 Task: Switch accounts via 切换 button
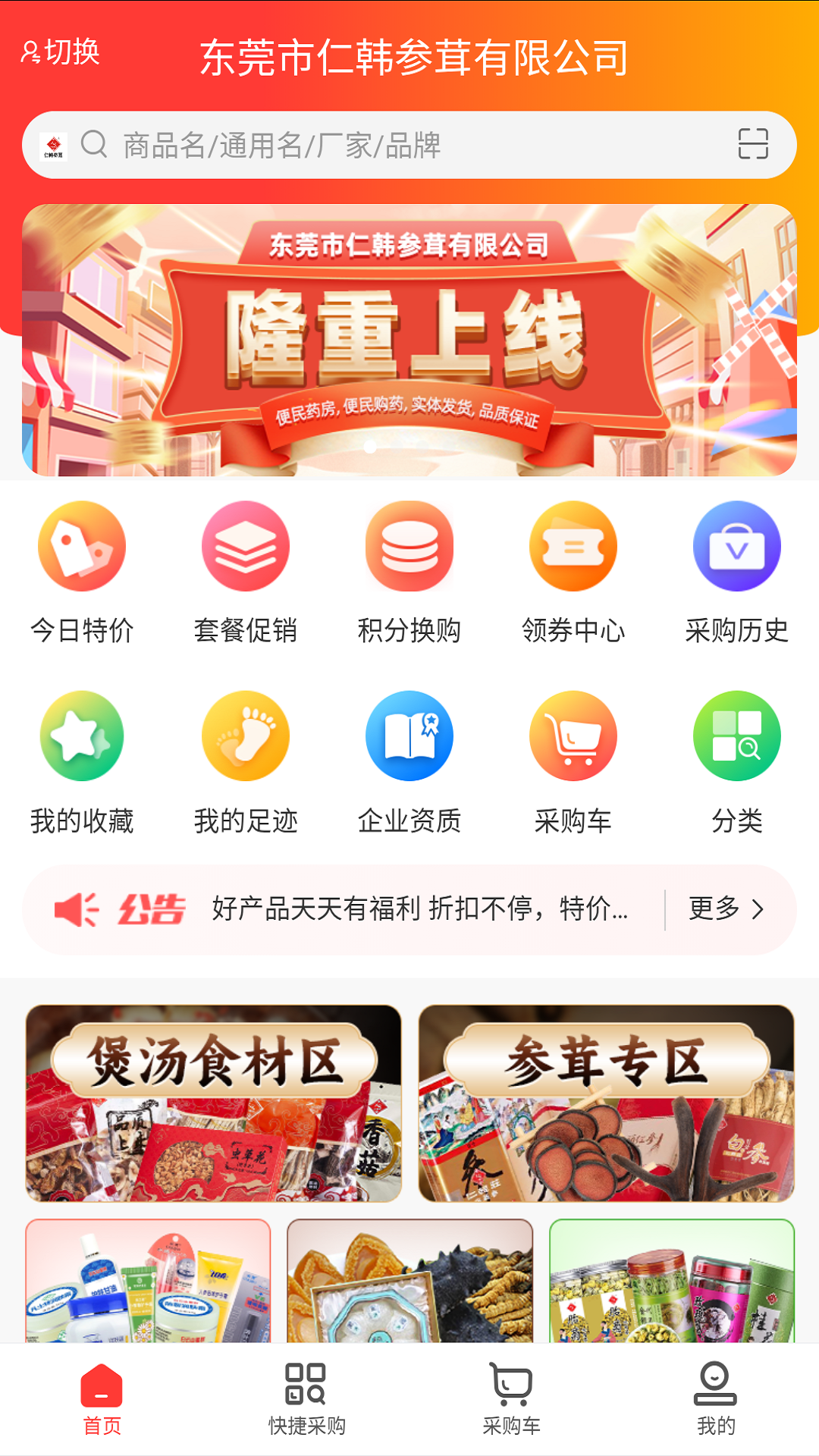coord(64,52)
